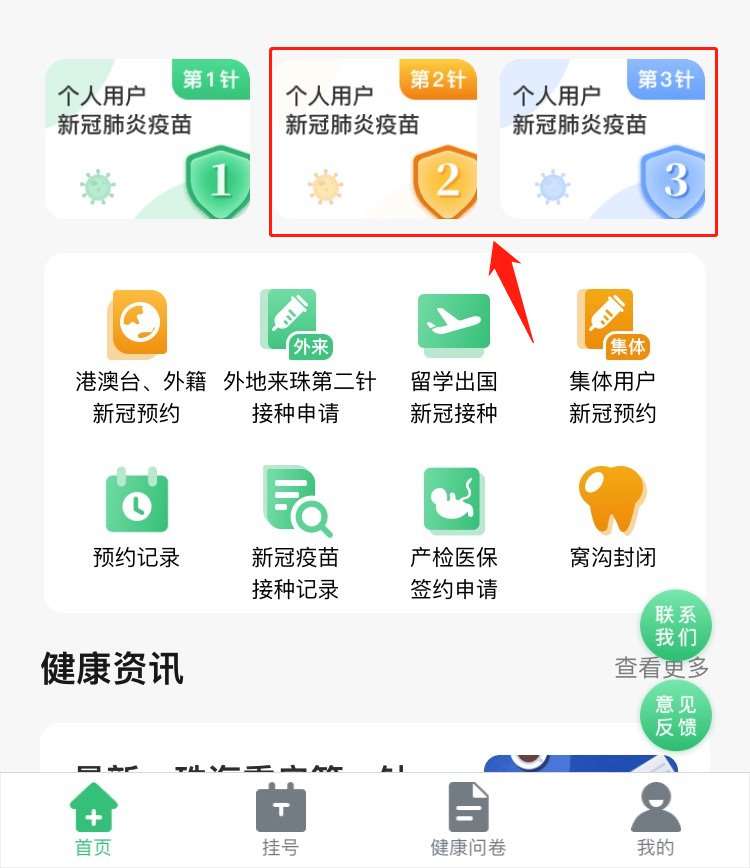The height and width of the screenshot is (868, 750).
Task: Open 新冠疫苗接种记录
Action: [296, 530]
